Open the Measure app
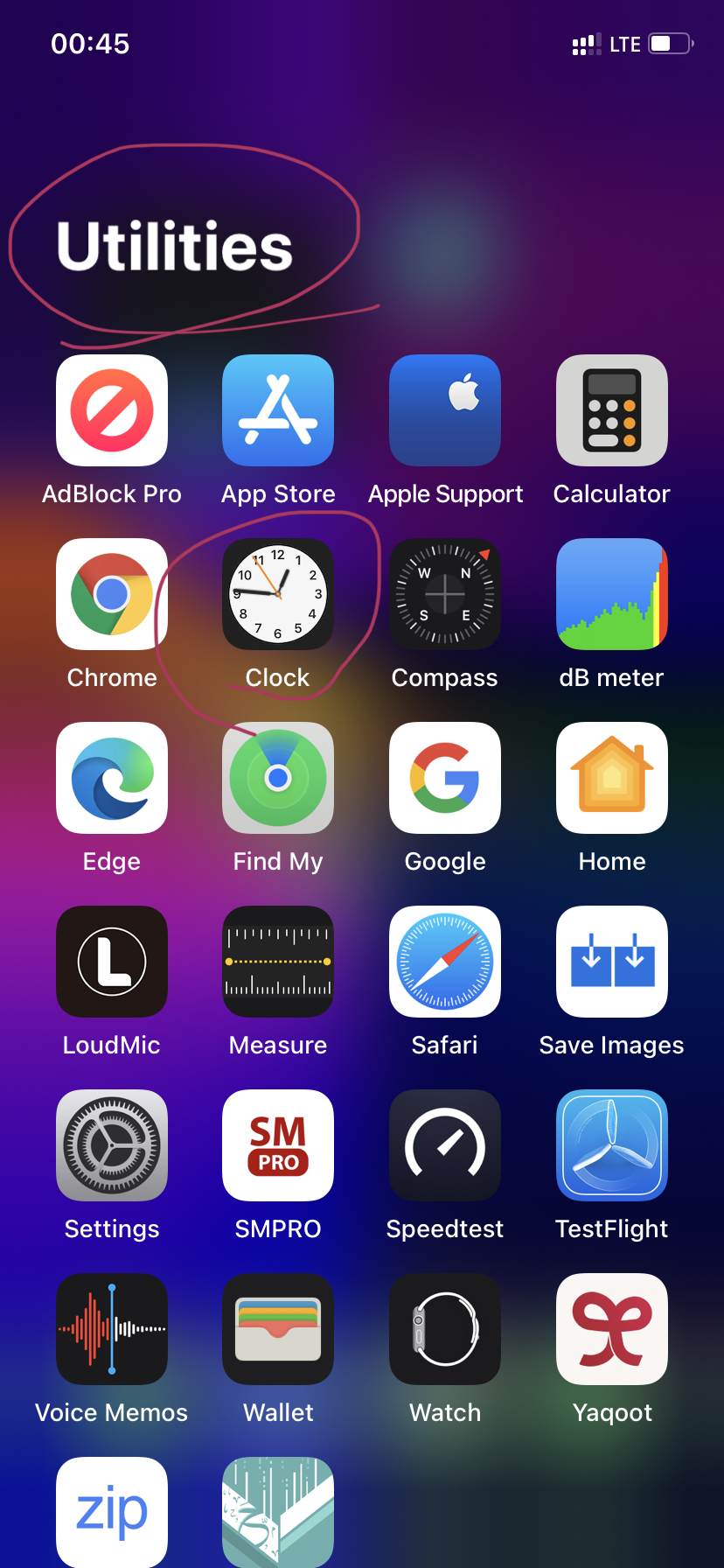This screenshot has height=1568, width=724. 278,962
